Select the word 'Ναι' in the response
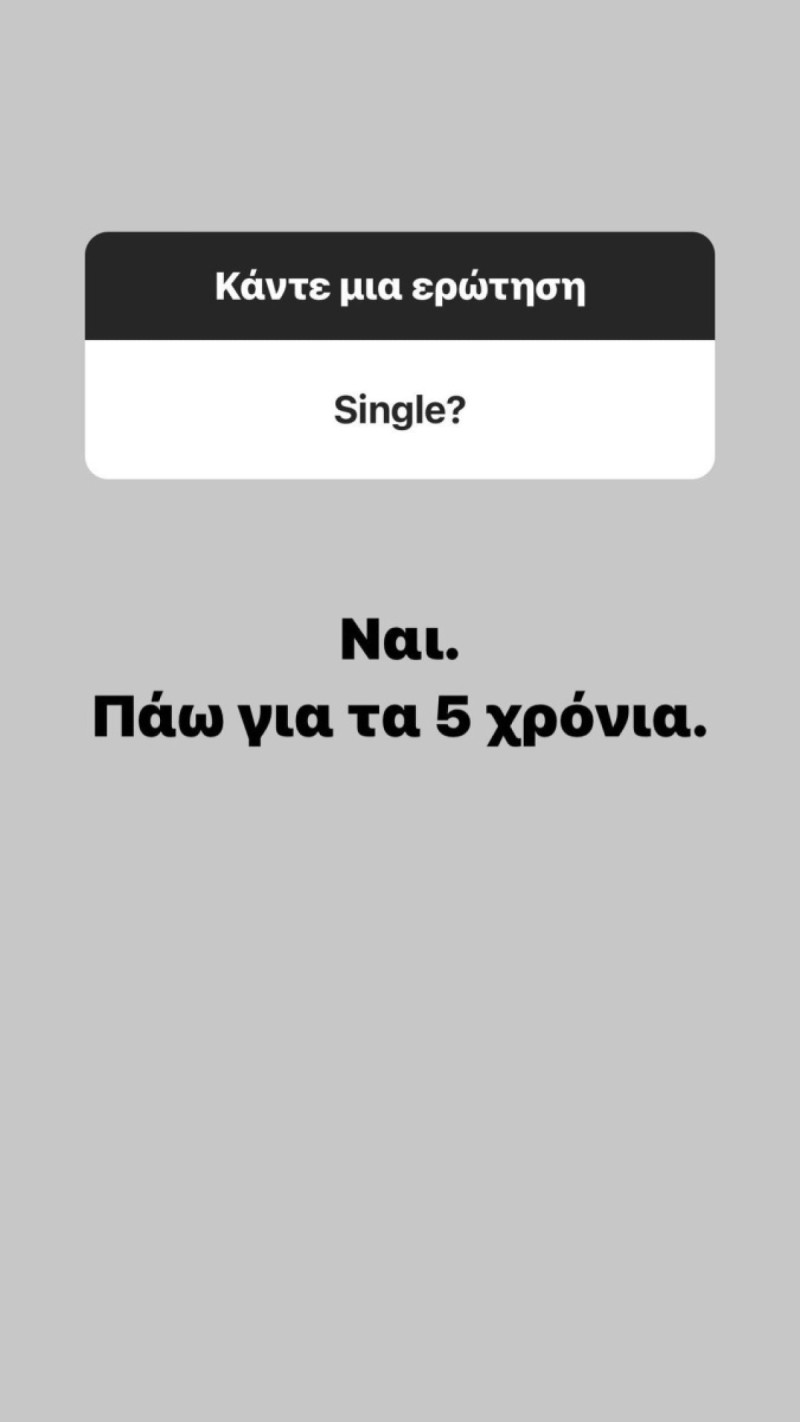The image size is (800, 1422). pyautogui.click(x=385, y=645)
